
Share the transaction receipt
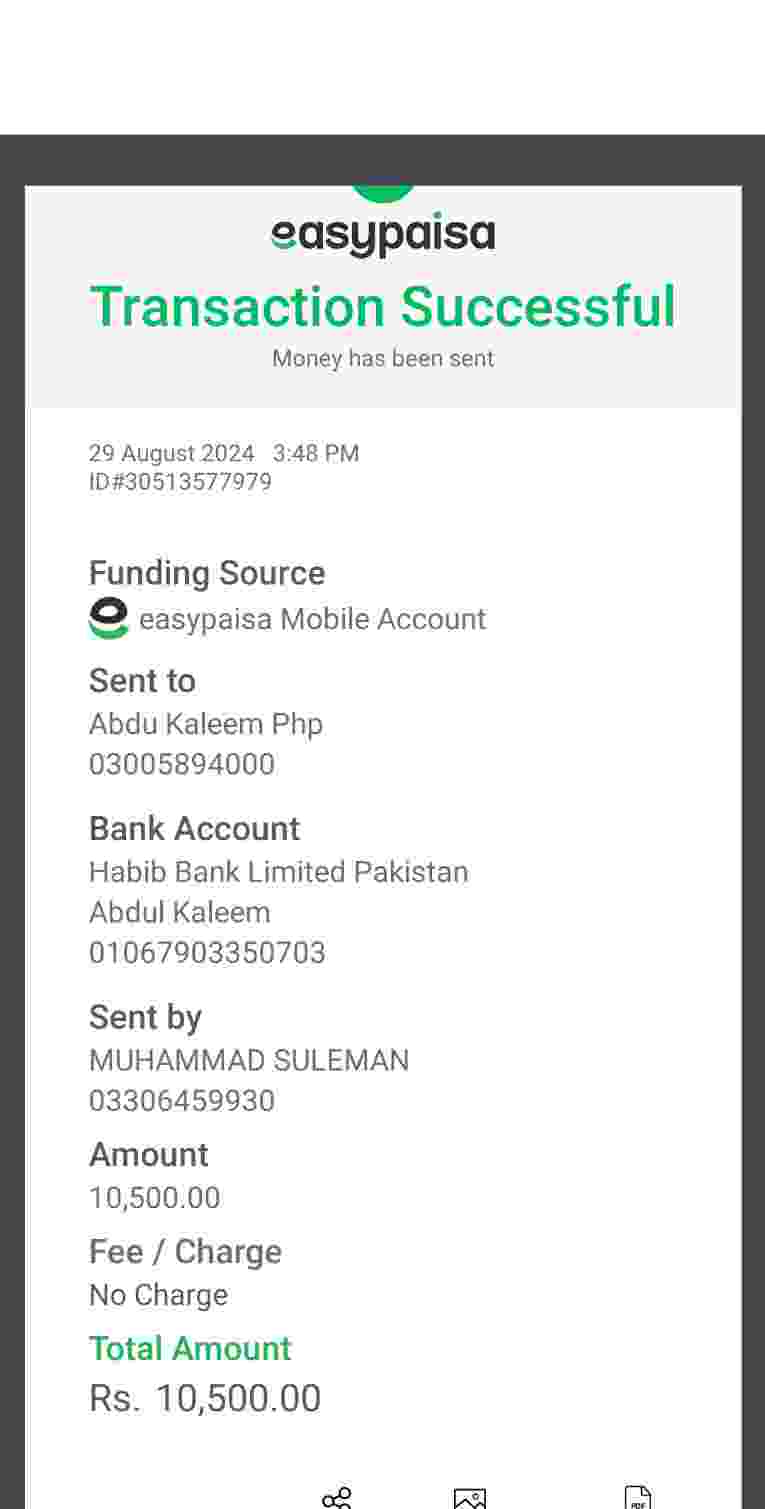tap(337, 1497)
